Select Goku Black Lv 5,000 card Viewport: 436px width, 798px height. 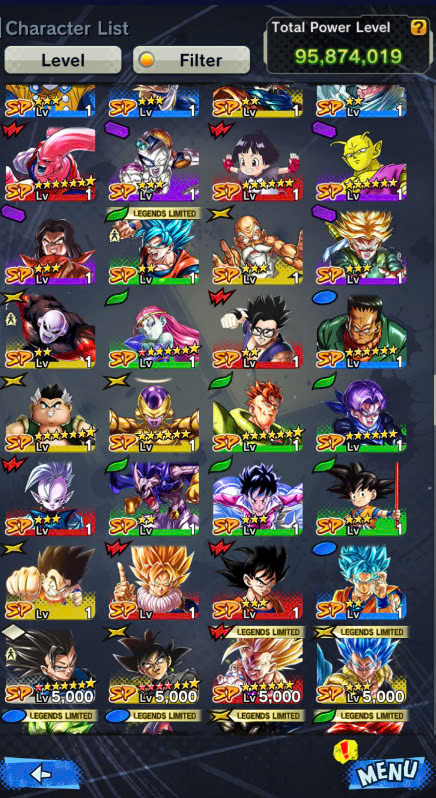[154, 666]
